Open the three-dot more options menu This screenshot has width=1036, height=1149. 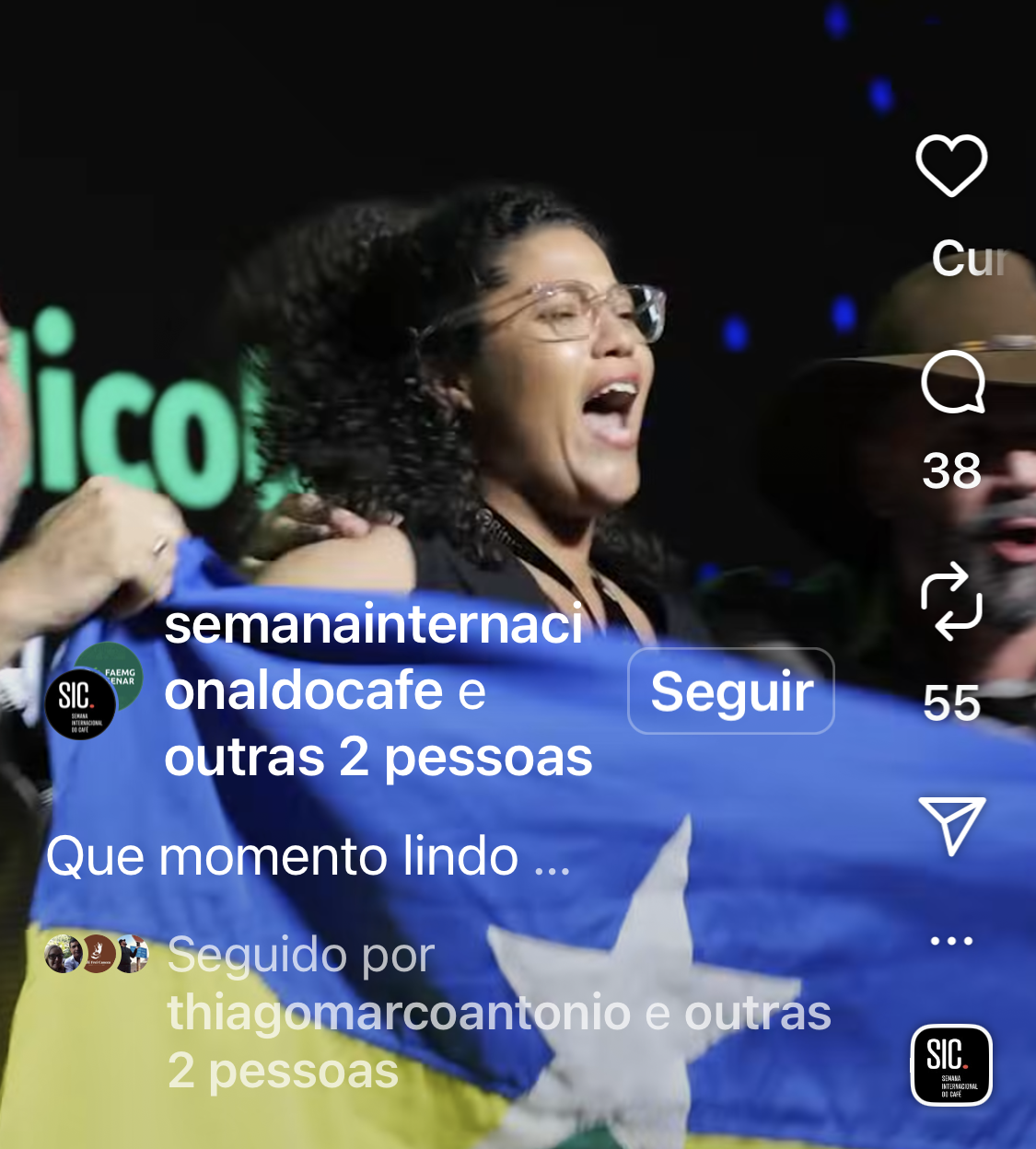coord(951,941)
